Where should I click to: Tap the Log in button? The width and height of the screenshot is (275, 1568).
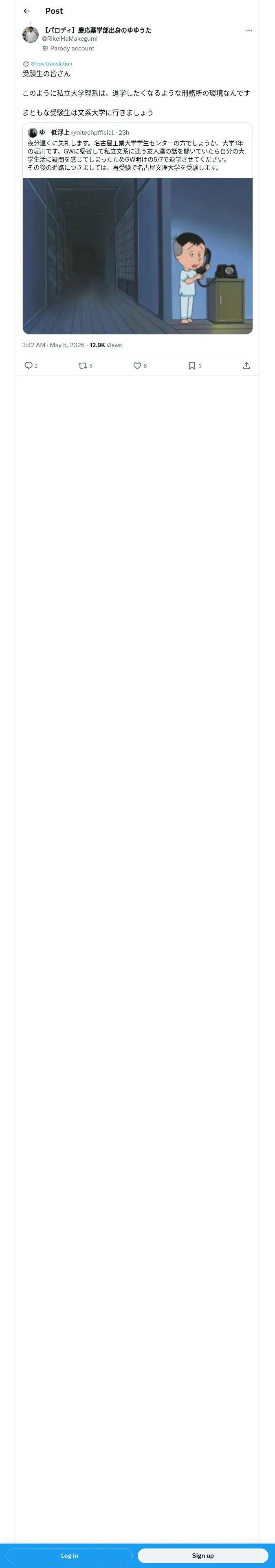click(x=70, y=1555)
